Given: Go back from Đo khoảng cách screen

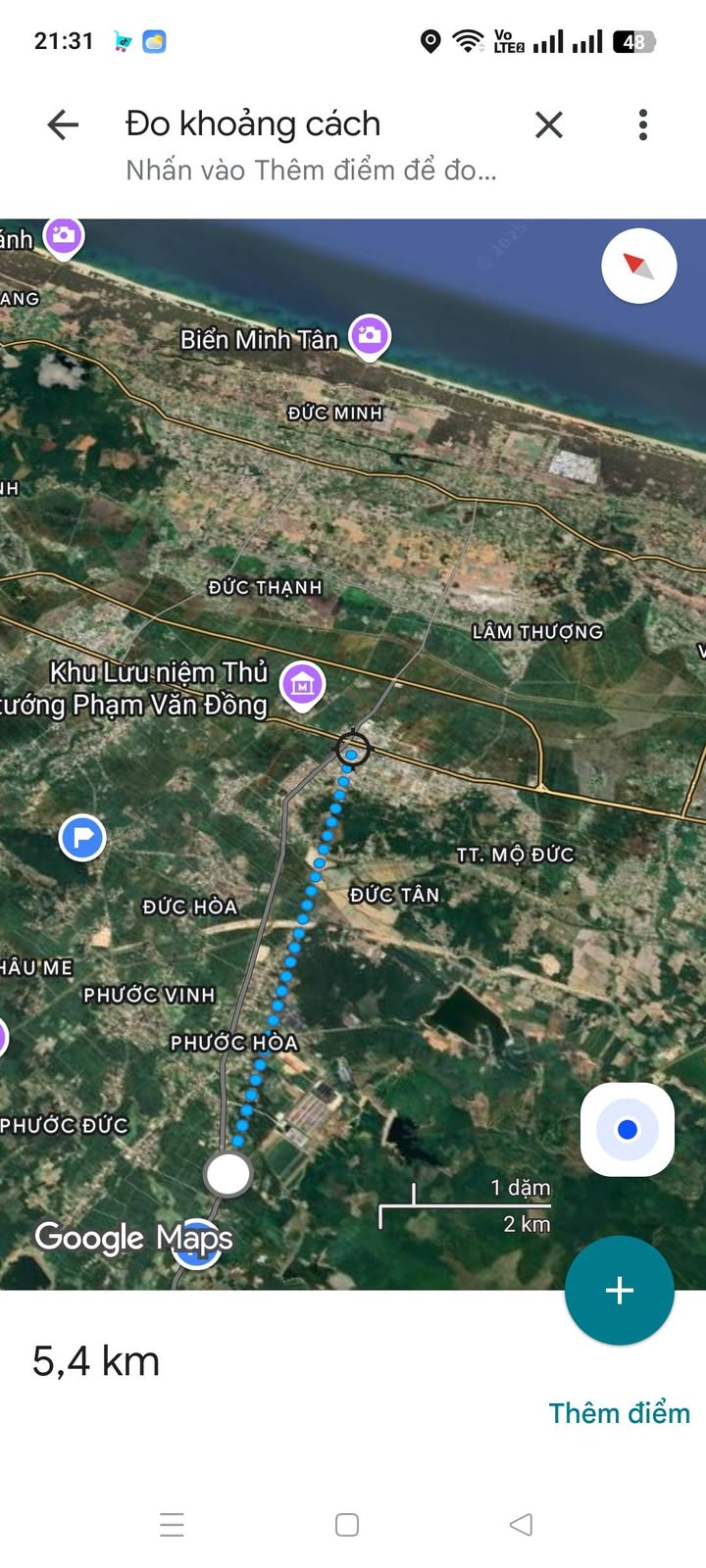Looking at the screenshot, I should tap(63, 124).
